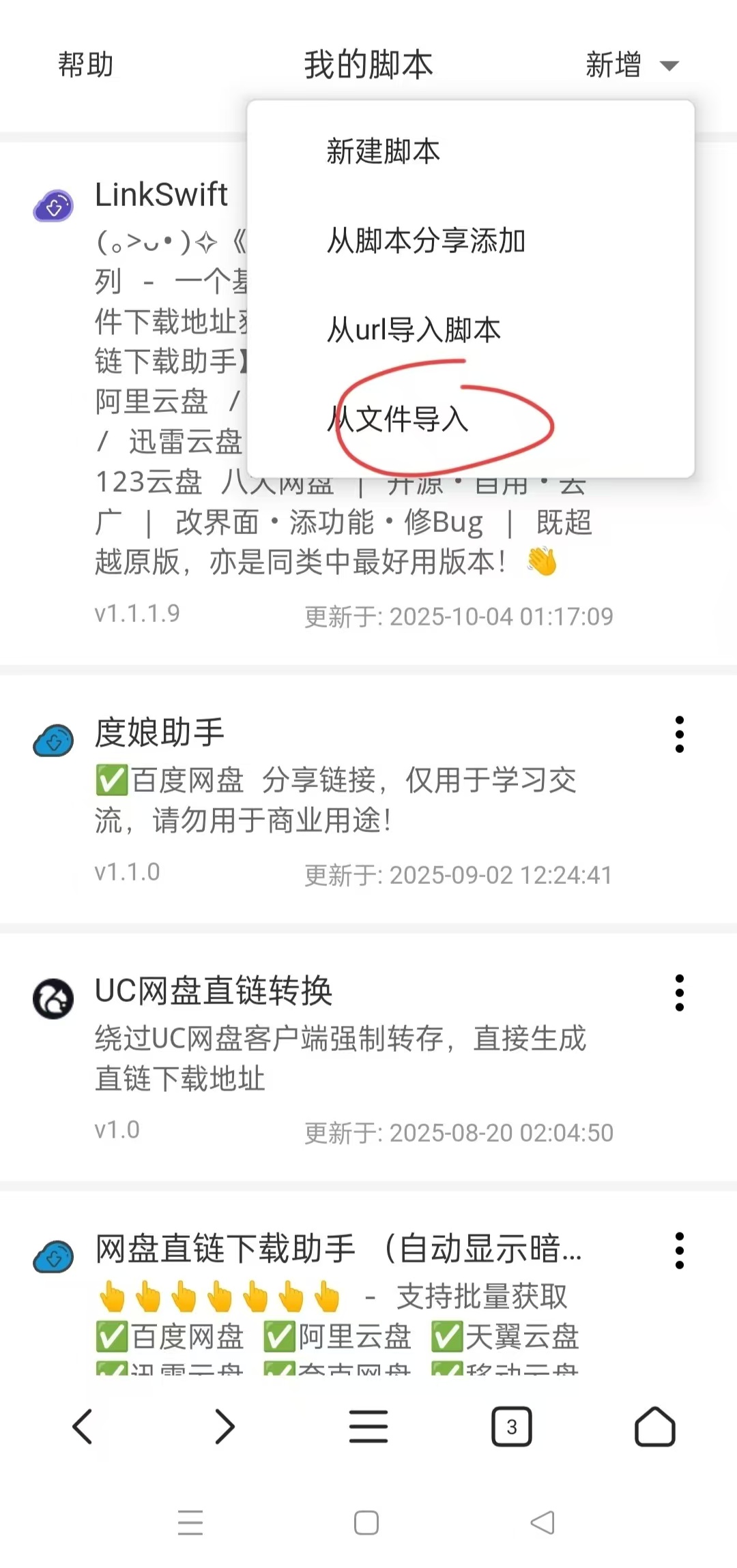Open the browser hamburger menu icon
The height and width of the screenshot is (1568, 737).
(368, 1427)
